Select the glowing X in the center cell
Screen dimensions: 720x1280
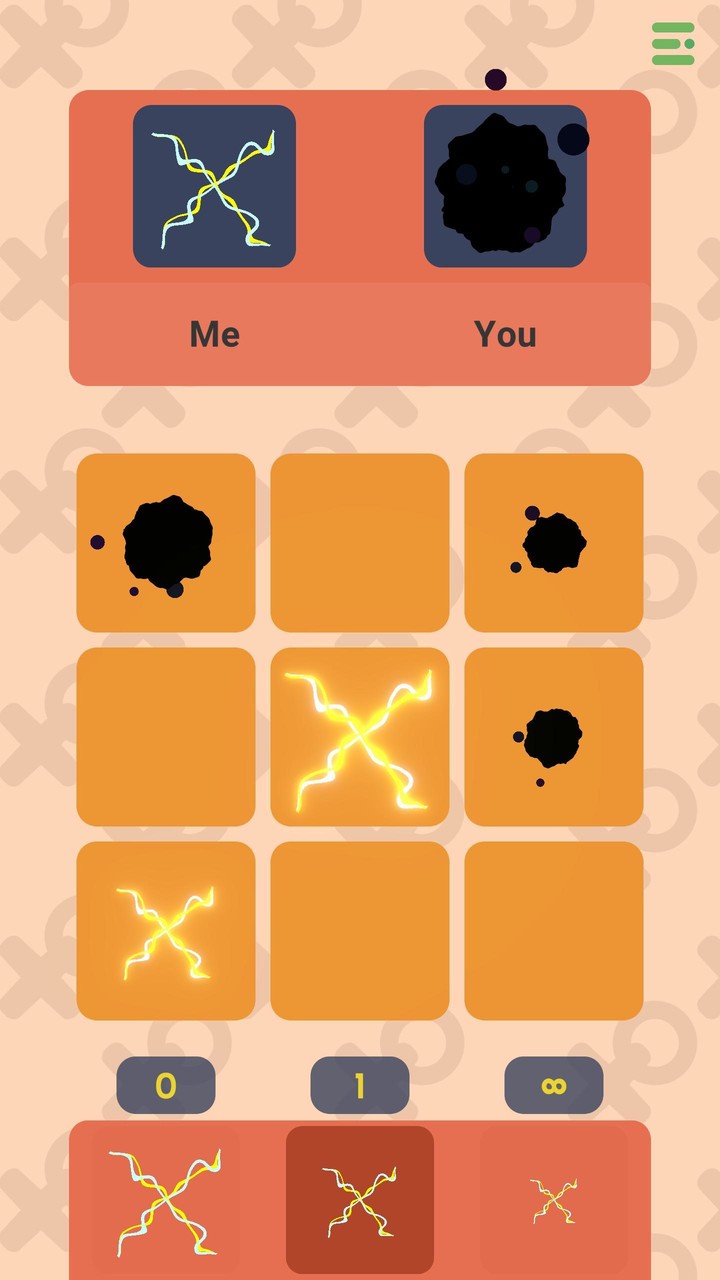(x=360, y=737)
